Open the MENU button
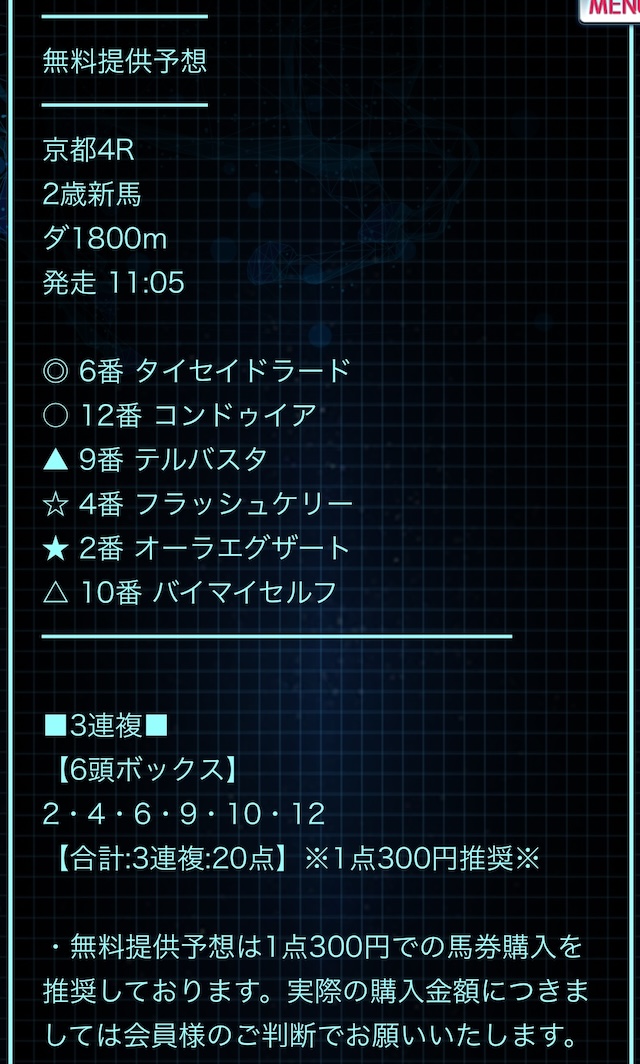 pyautogui.click(x=610, y=10)
